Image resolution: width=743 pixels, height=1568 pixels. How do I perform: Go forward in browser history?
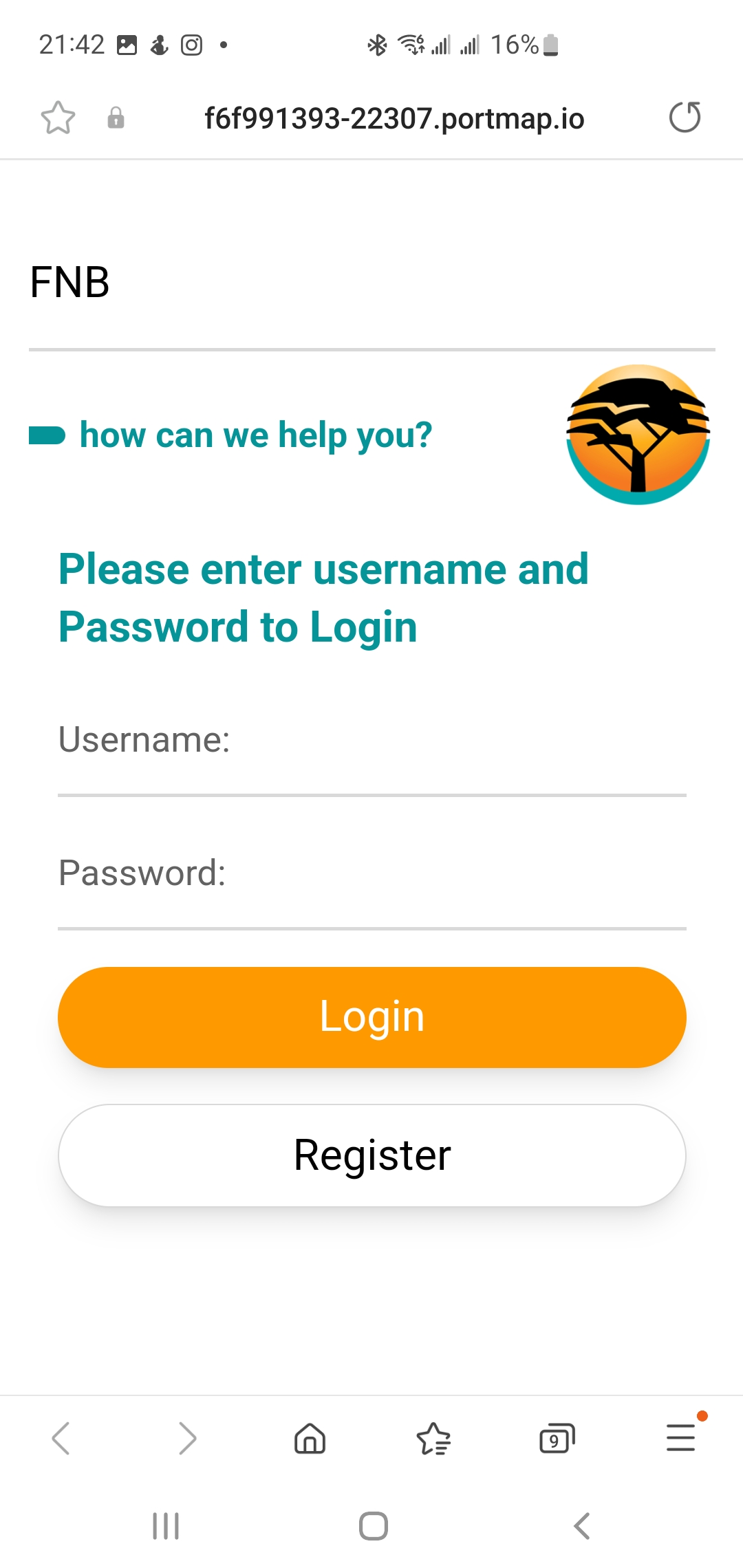[x=186, y=1438]
